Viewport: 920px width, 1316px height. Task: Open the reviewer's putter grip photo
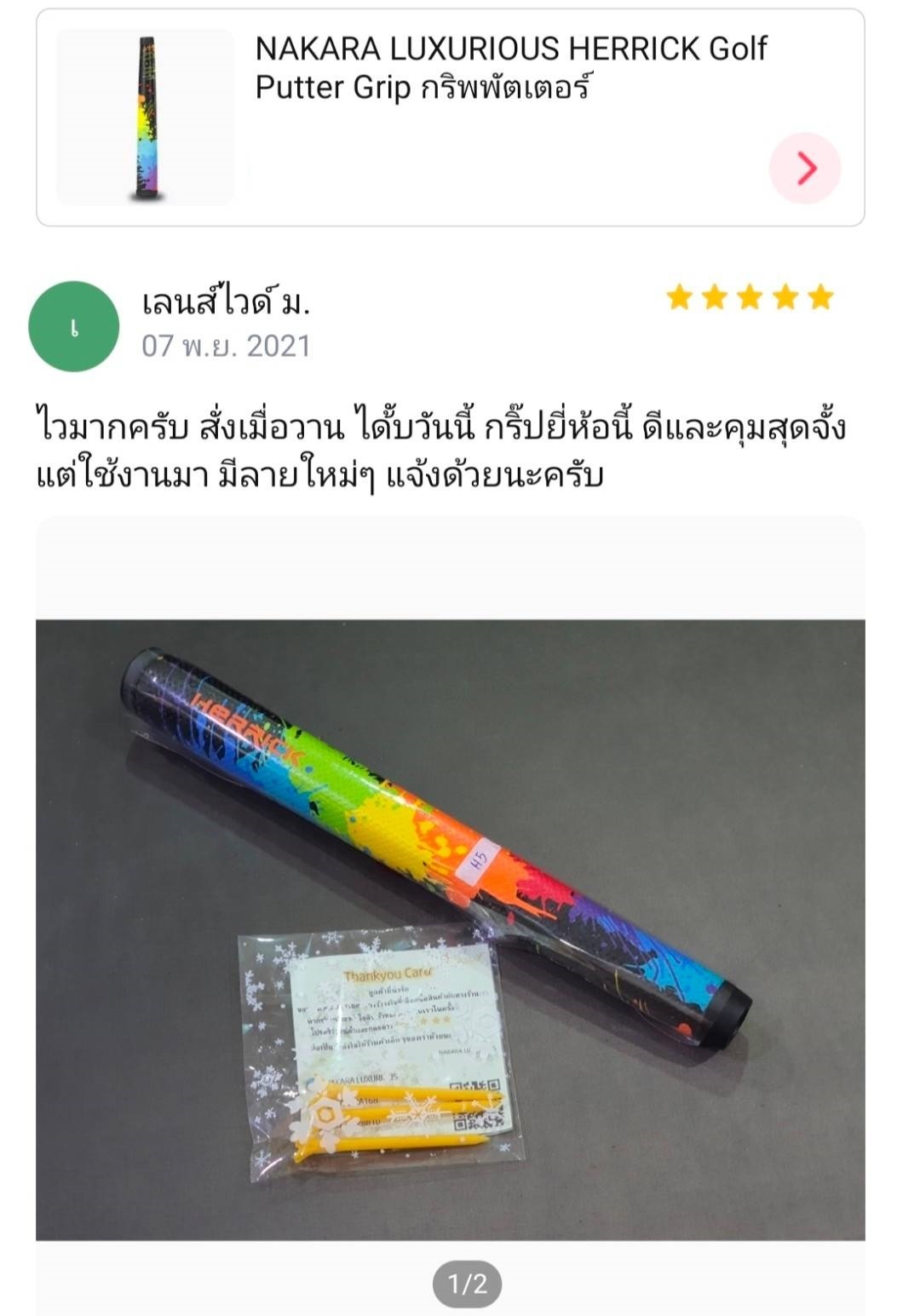point(450,928)
